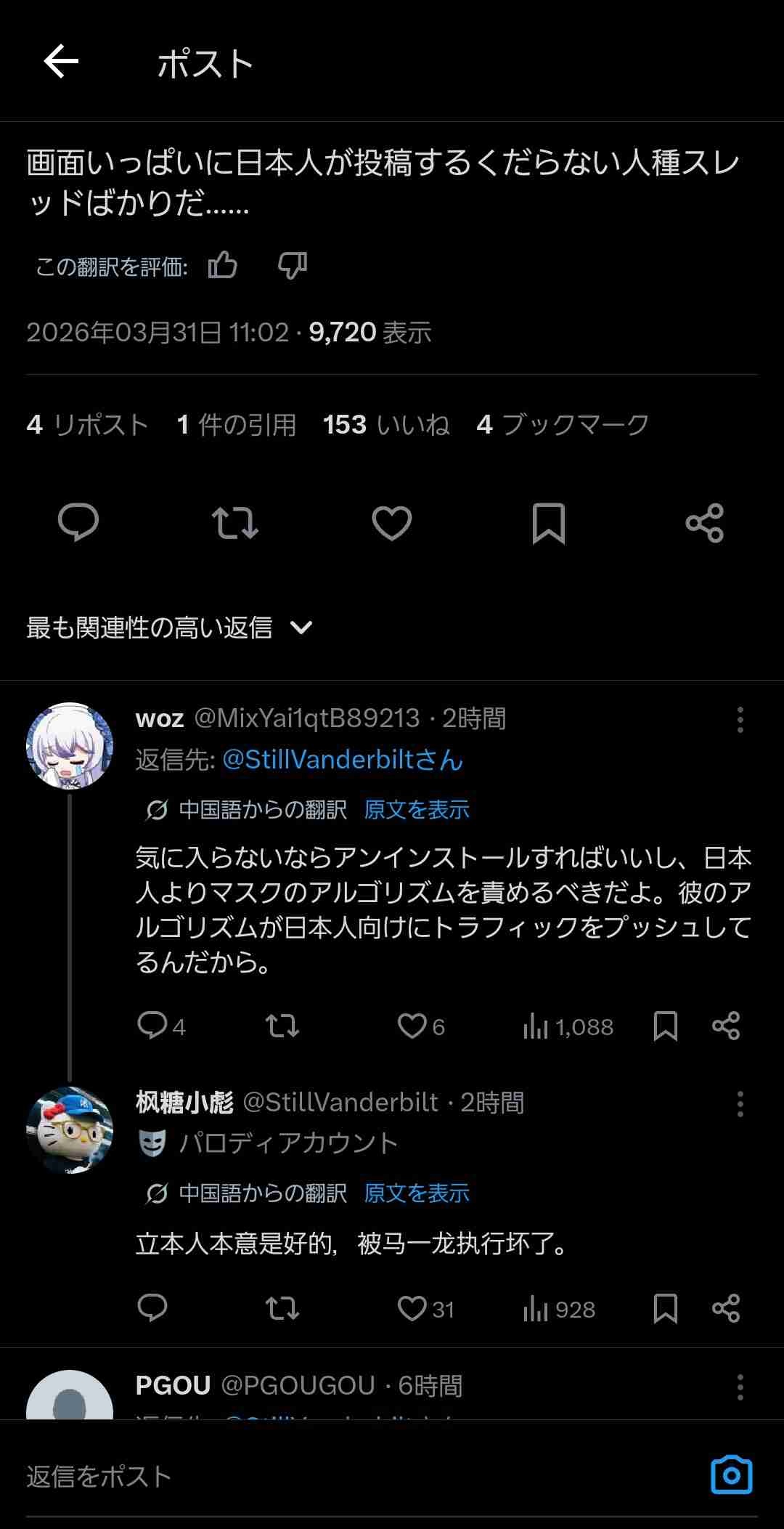Repost woz's reply
The width and height of the screenshot is (784, 1529).
(x=282, y=1026)
